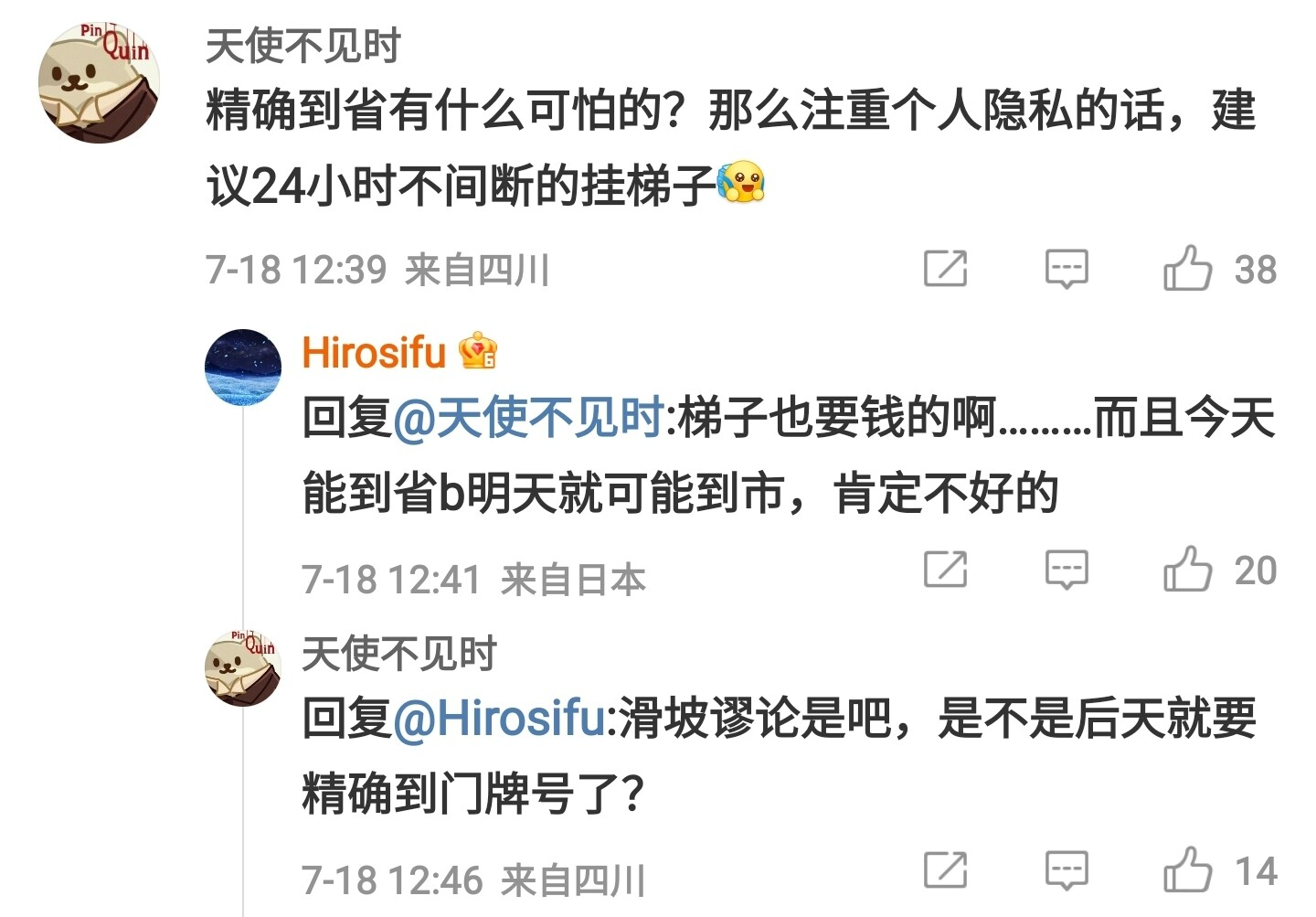
Task: Reply to the 7-18 12:39 comment
Action: 1067,269
